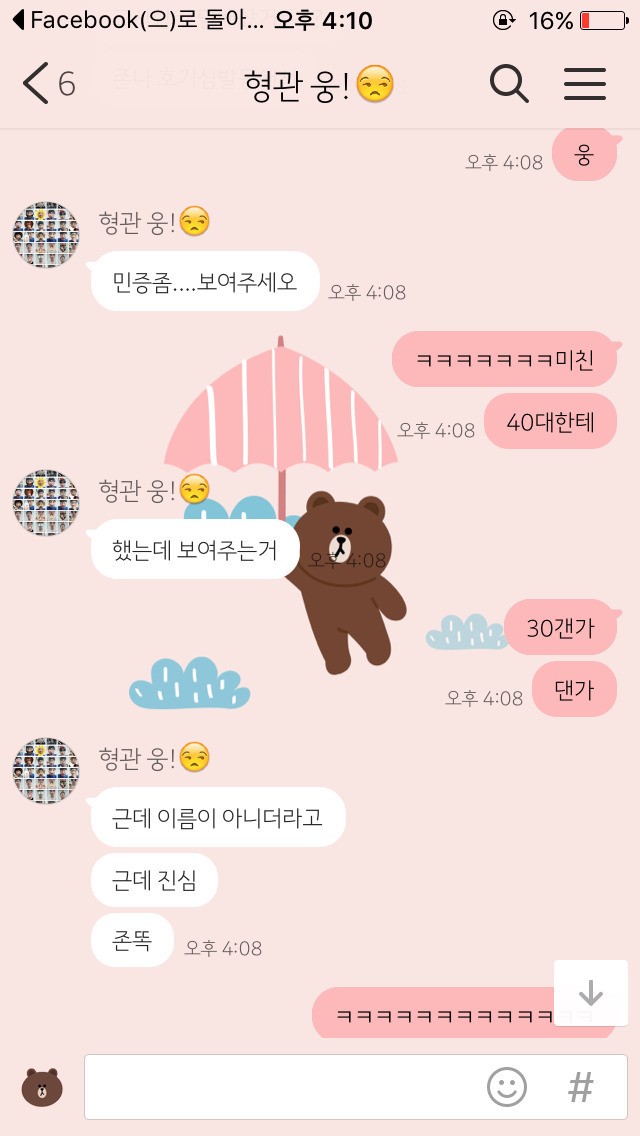Open the chat room menu
Viewport: 640px width, 1136px height.
pyautogui.click(x=585, y=84)
